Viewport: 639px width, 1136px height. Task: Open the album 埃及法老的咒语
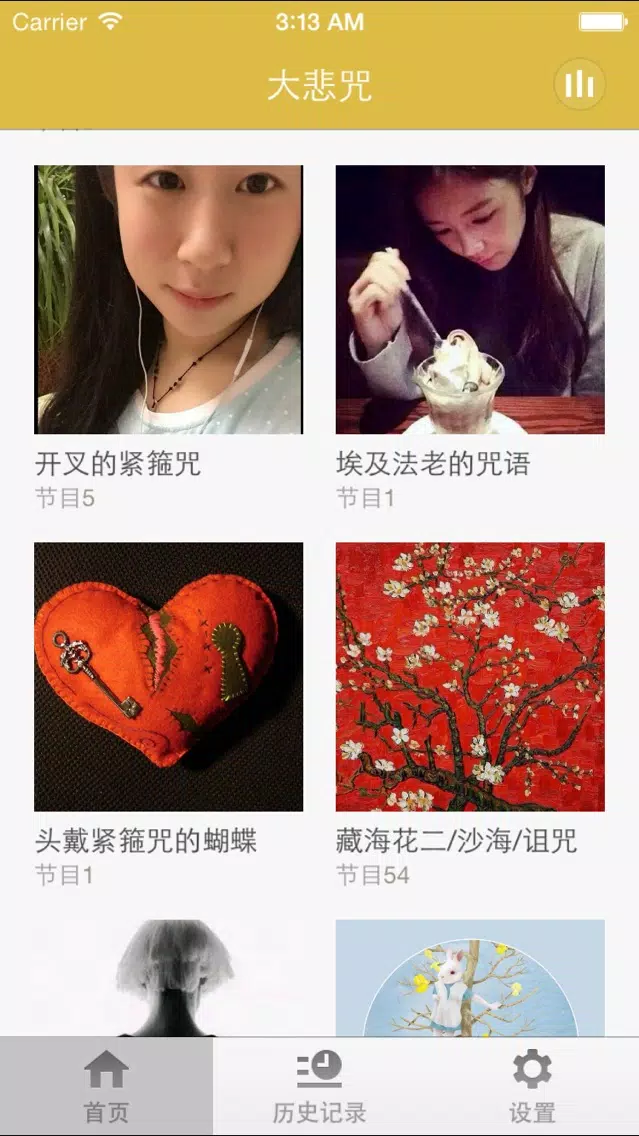pyautogui.click(x=470, y=299)
